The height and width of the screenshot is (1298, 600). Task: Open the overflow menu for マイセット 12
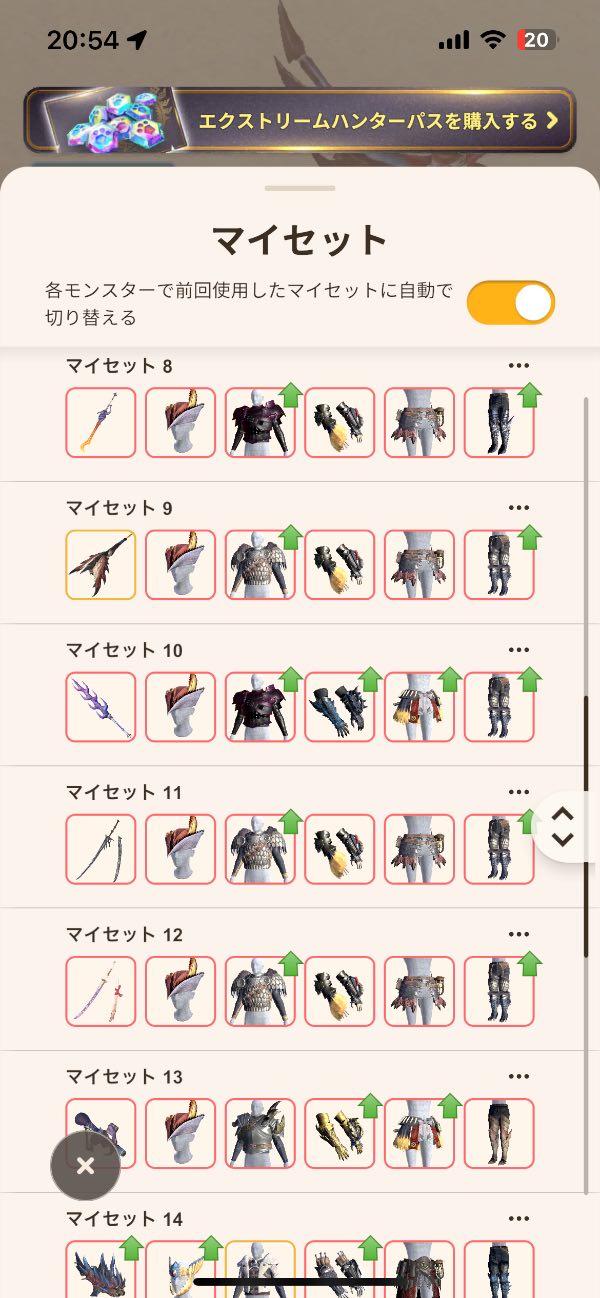[518, 934]
